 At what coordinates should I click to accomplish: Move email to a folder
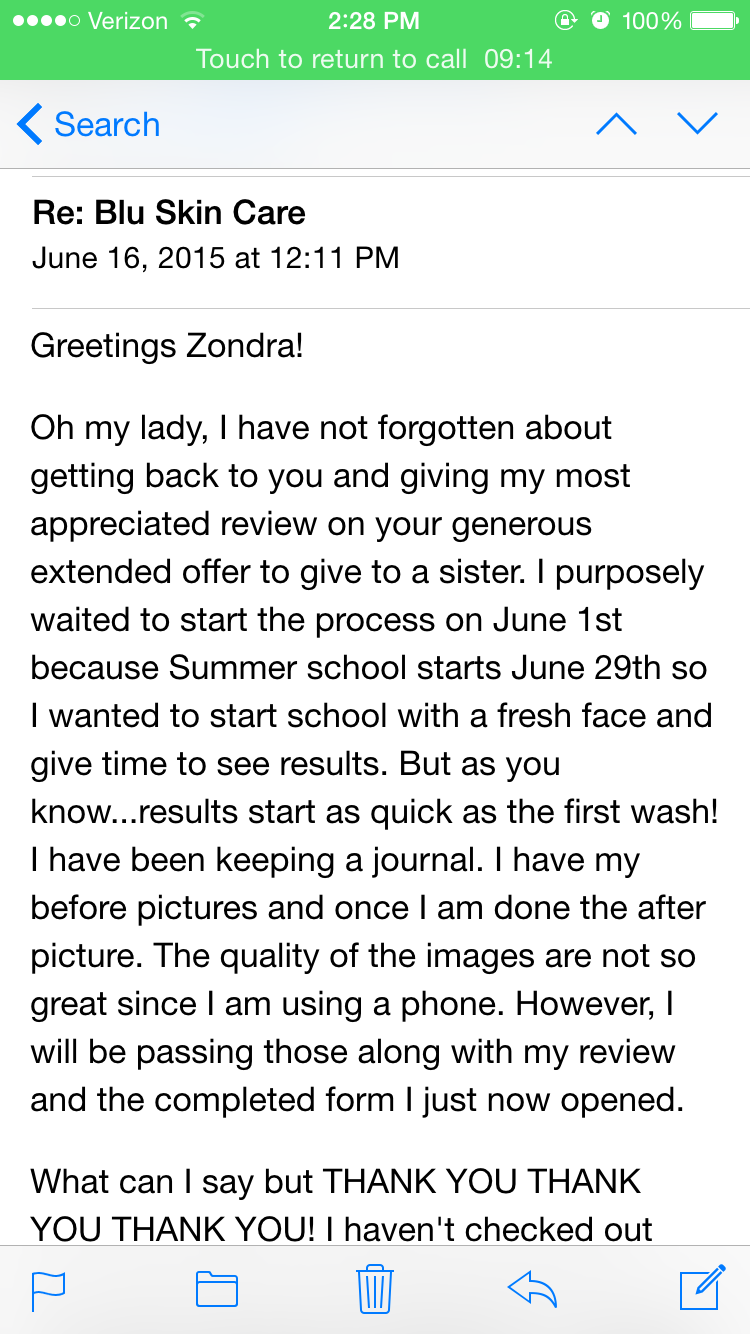click(216, 1289)
